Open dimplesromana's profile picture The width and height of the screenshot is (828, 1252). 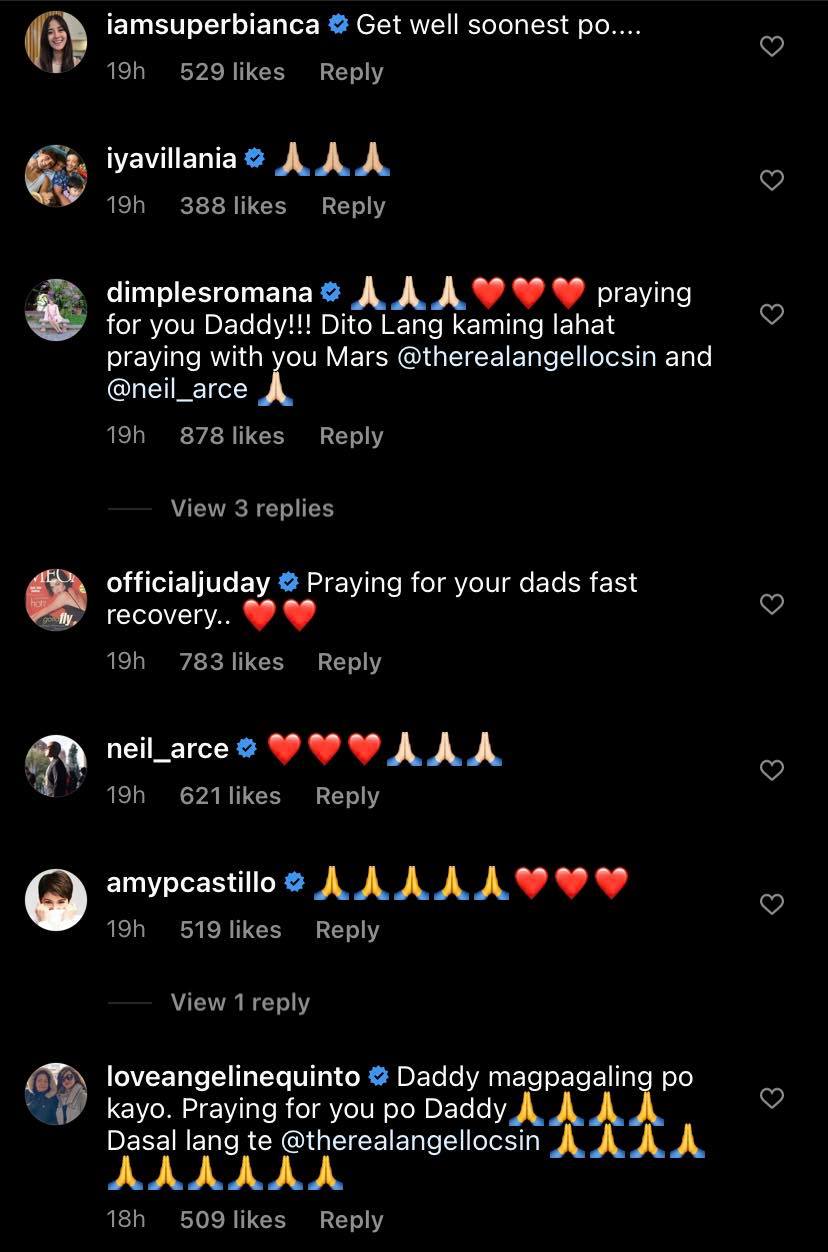coord(56,310)
